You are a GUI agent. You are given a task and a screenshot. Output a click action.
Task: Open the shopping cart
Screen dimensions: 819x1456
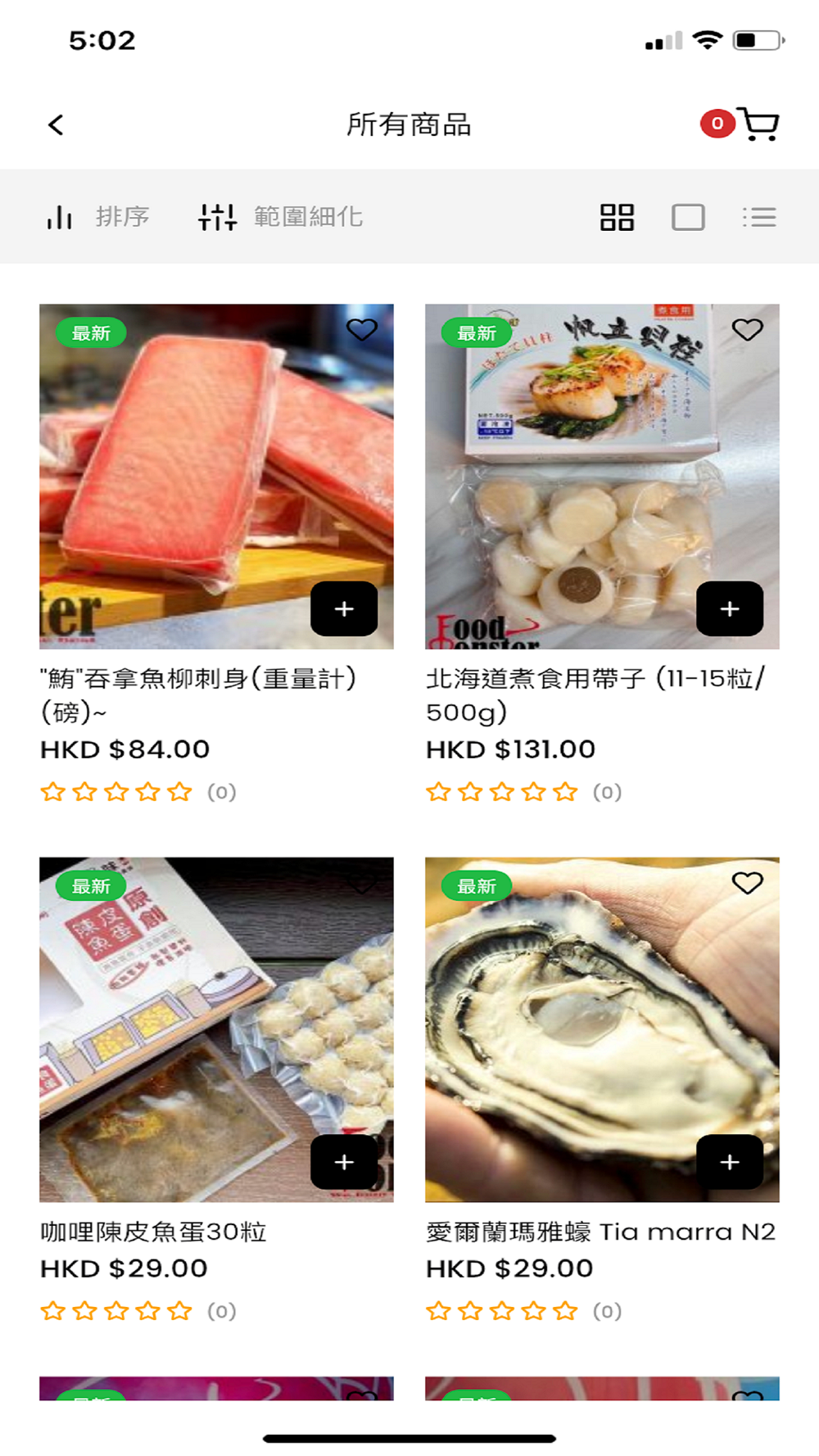coord(758,124)
